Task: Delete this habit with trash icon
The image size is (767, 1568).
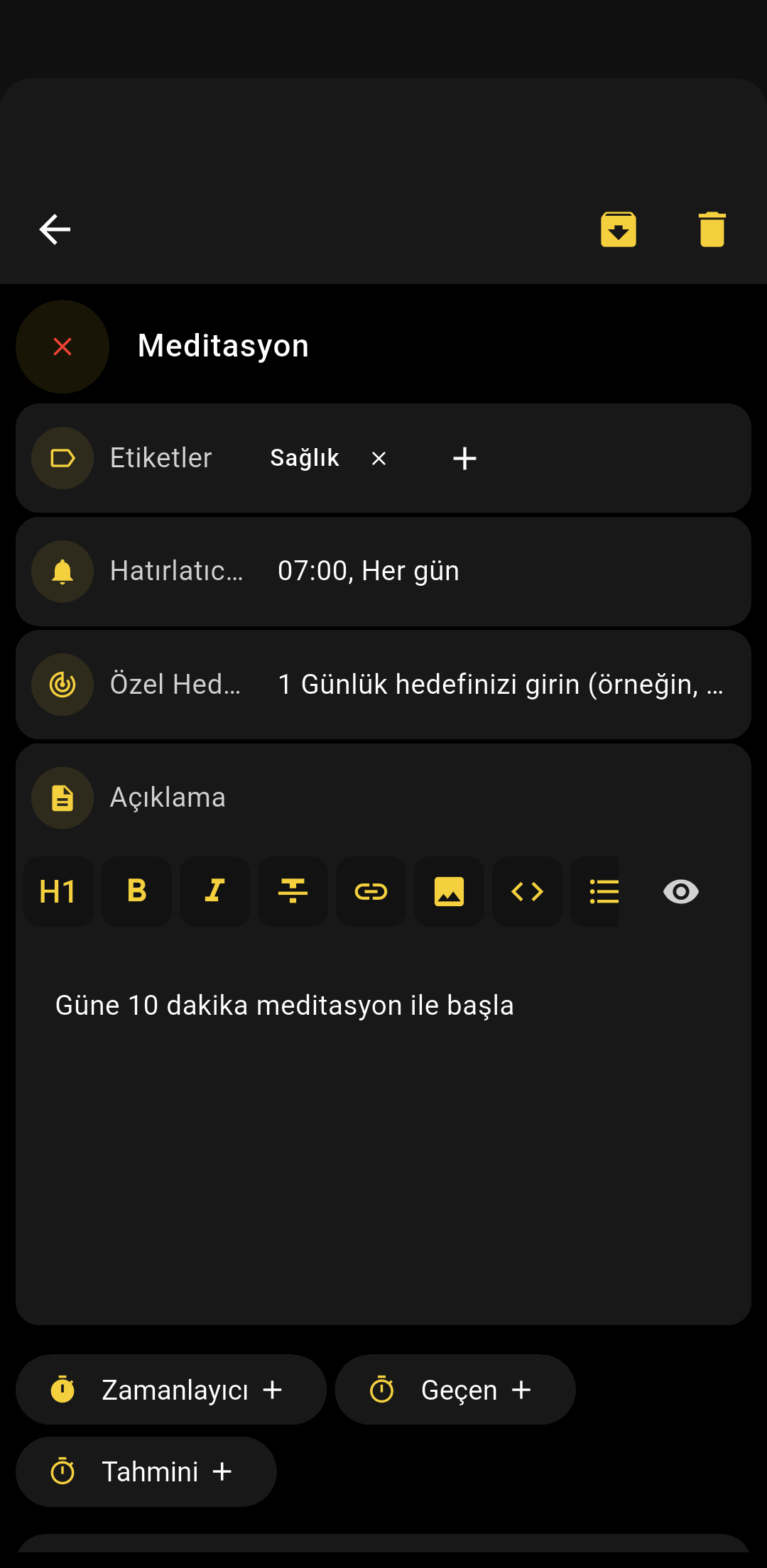Action: point(712,229)
